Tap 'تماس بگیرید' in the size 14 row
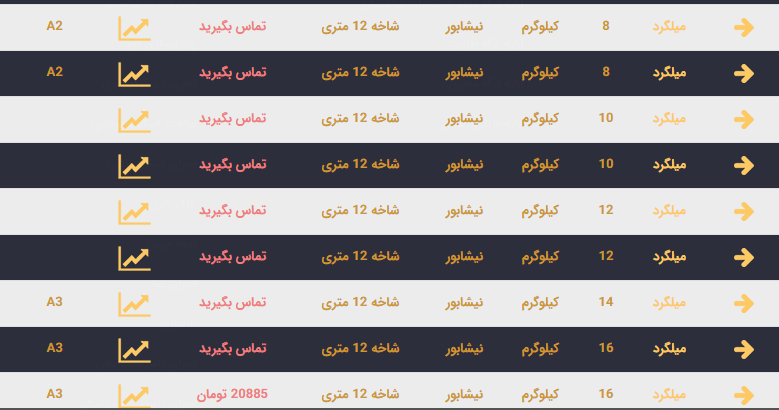Image resolution: width=779 pixels, height=410 pixels. tap(232, 302)
